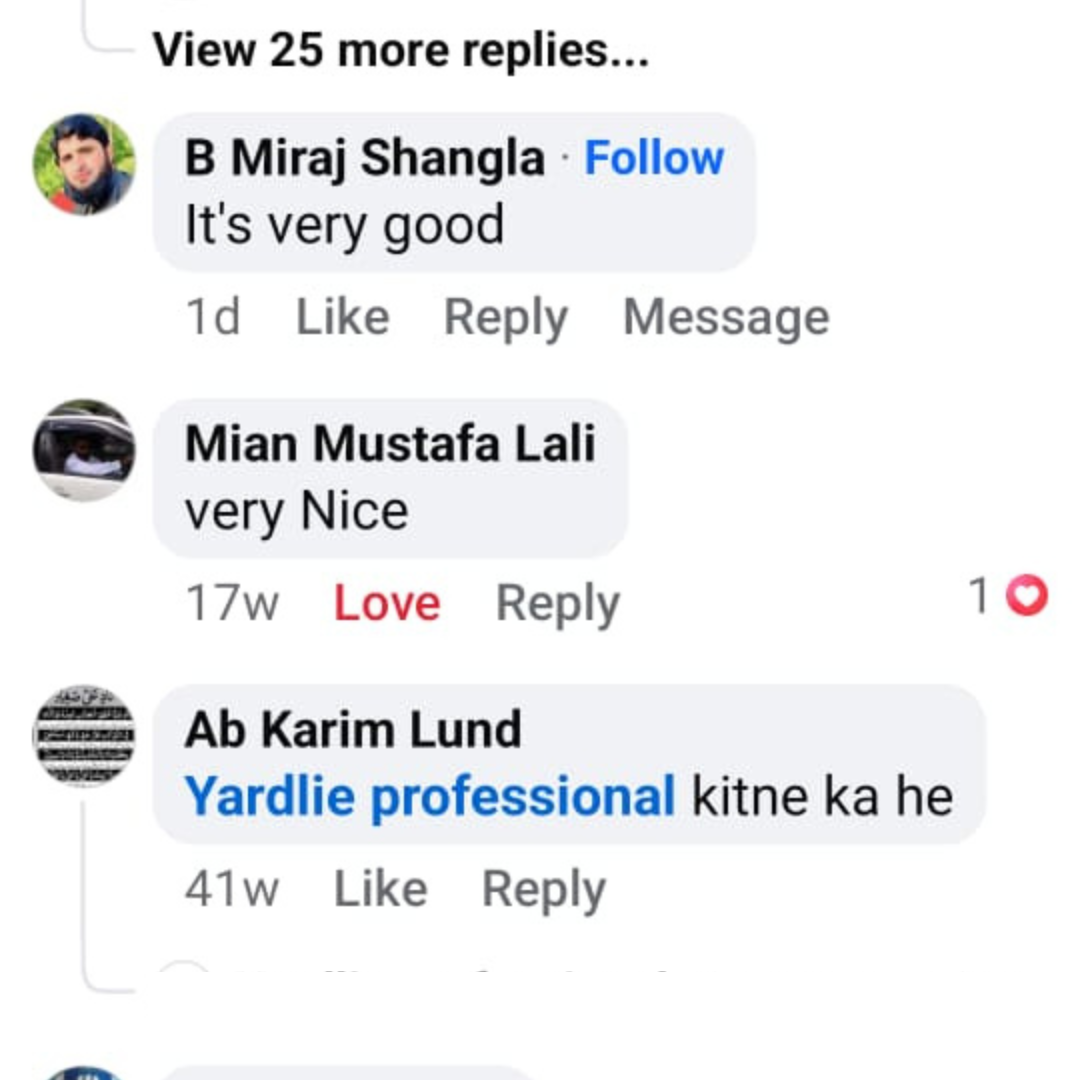Image resolution: width=1080 pixels, height=1080 pixels.
Task: Open B Miraj Shangla's profile name
Action: coord(365,158)
